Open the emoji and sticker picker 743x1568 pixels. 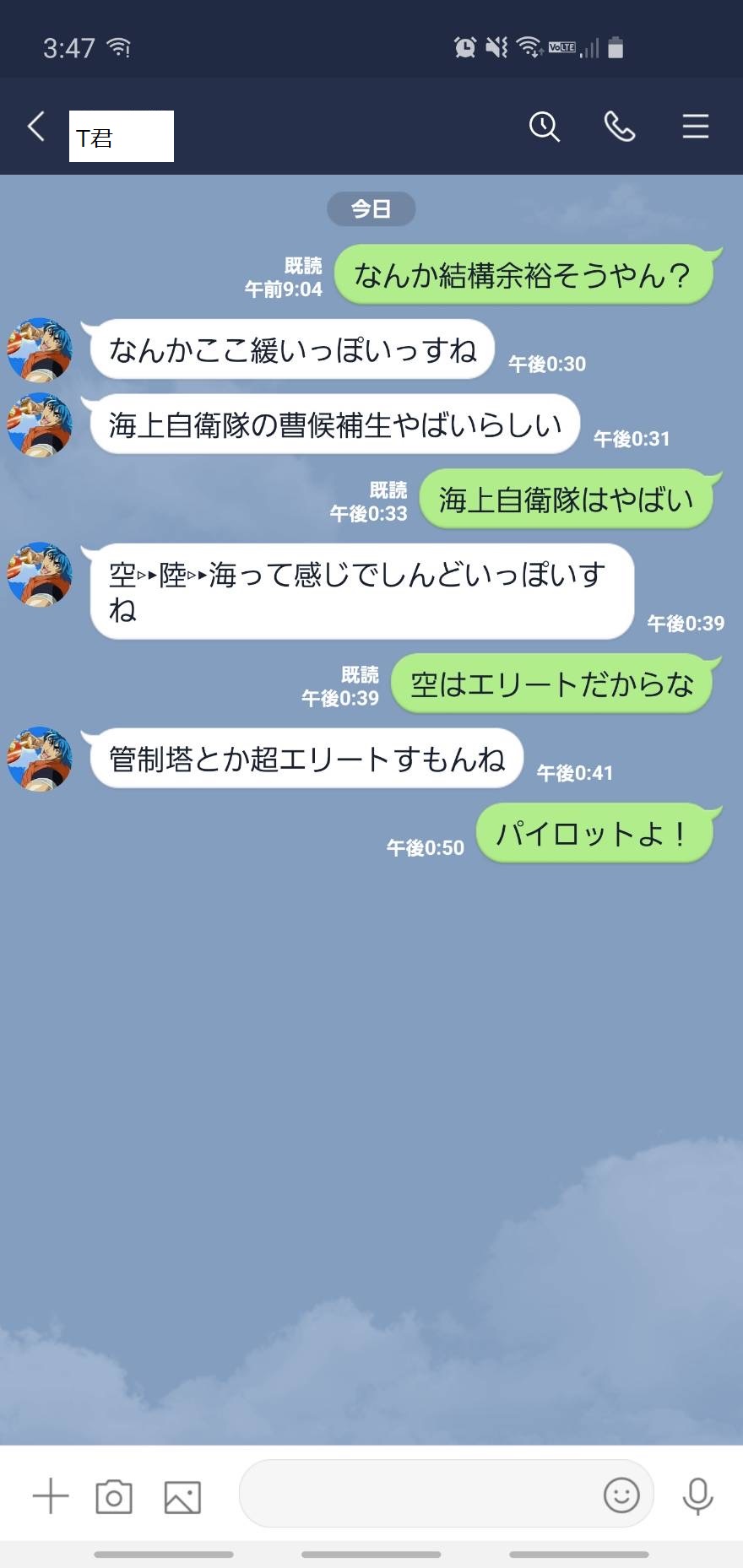point(621,1495)
